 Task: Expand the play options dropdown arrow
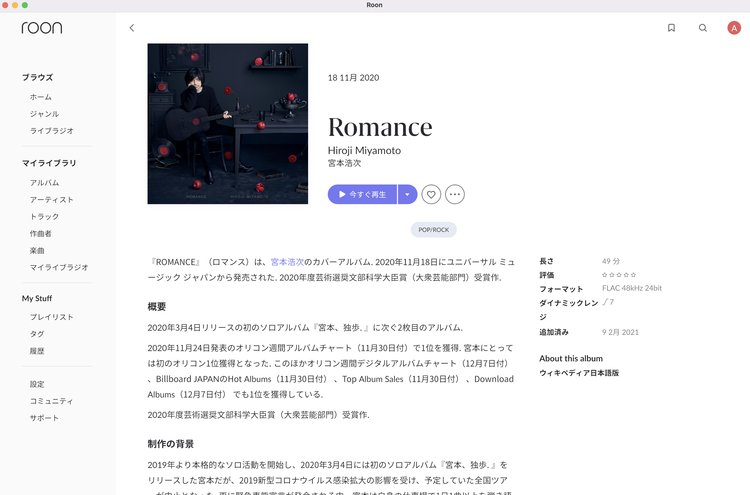(x=407, y=194)
